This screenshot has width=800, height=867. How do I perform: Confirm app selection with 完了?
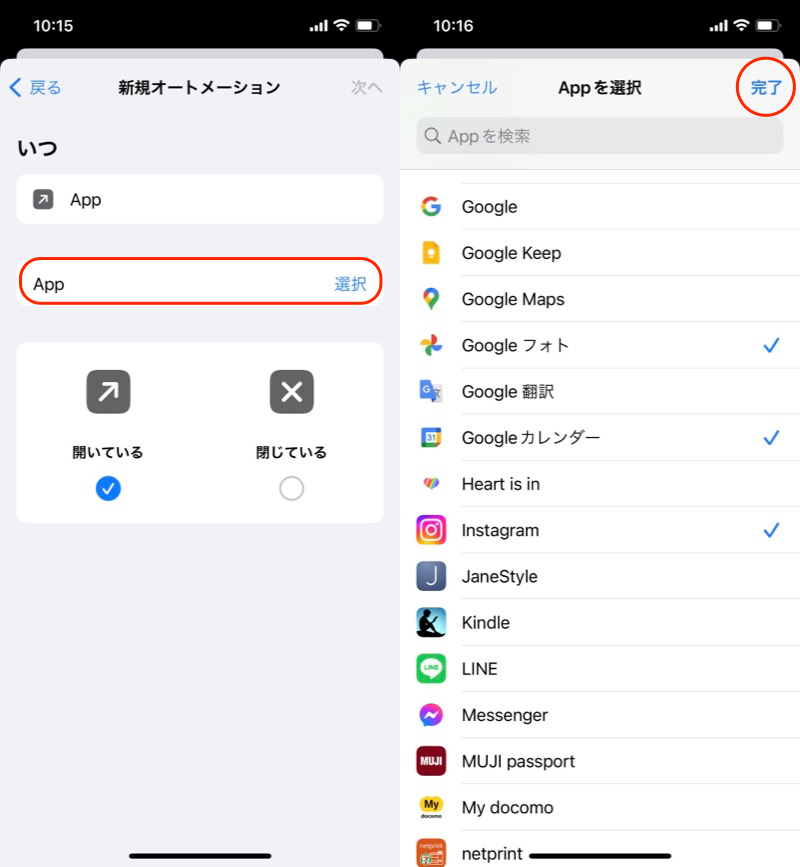click(x=766, y=88)
